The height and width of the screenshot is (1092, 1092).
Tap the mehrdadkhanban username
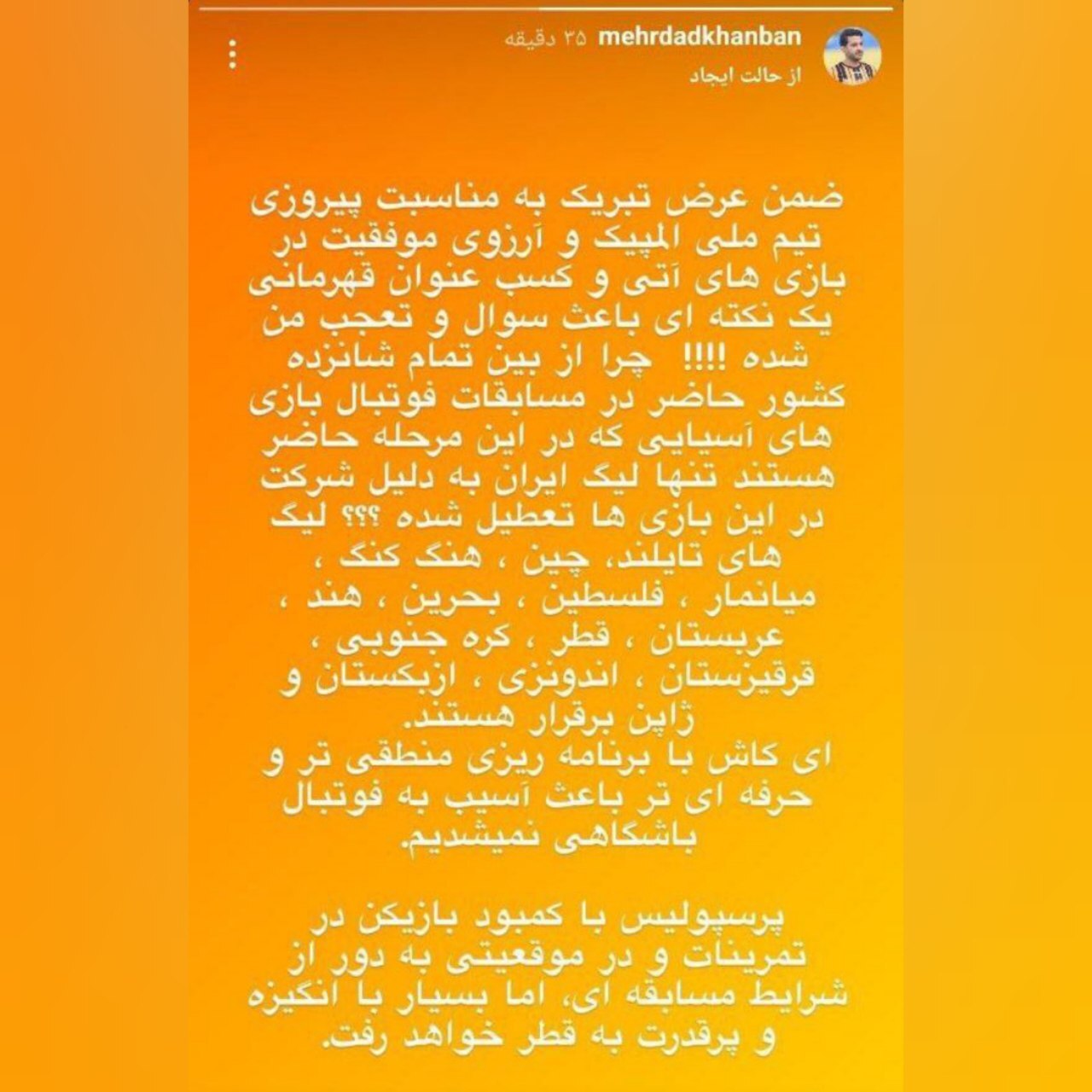pos(700,38)
